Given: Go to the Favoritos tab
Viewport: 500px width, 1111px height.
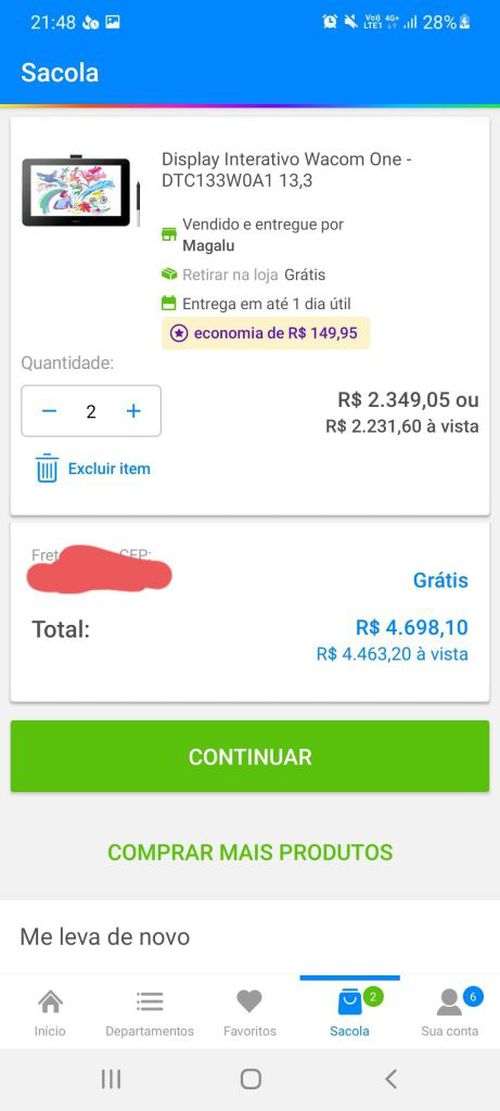Looking at the screenshot, I should coord(249,1013).
